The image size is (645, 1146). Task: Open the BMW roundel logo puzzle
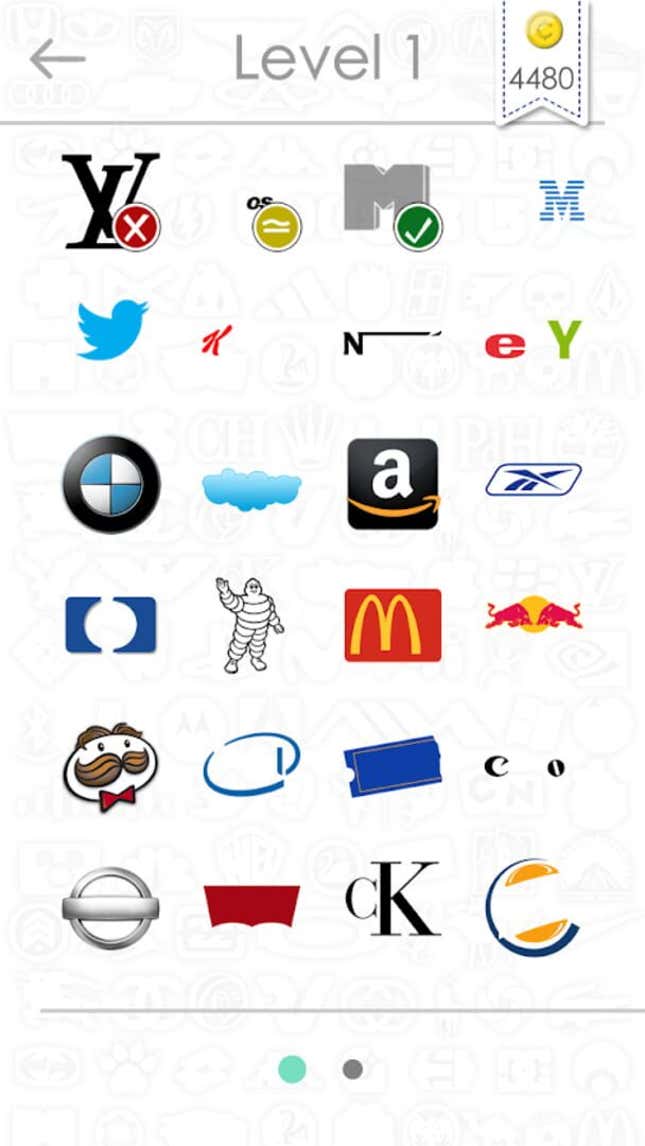111,484
